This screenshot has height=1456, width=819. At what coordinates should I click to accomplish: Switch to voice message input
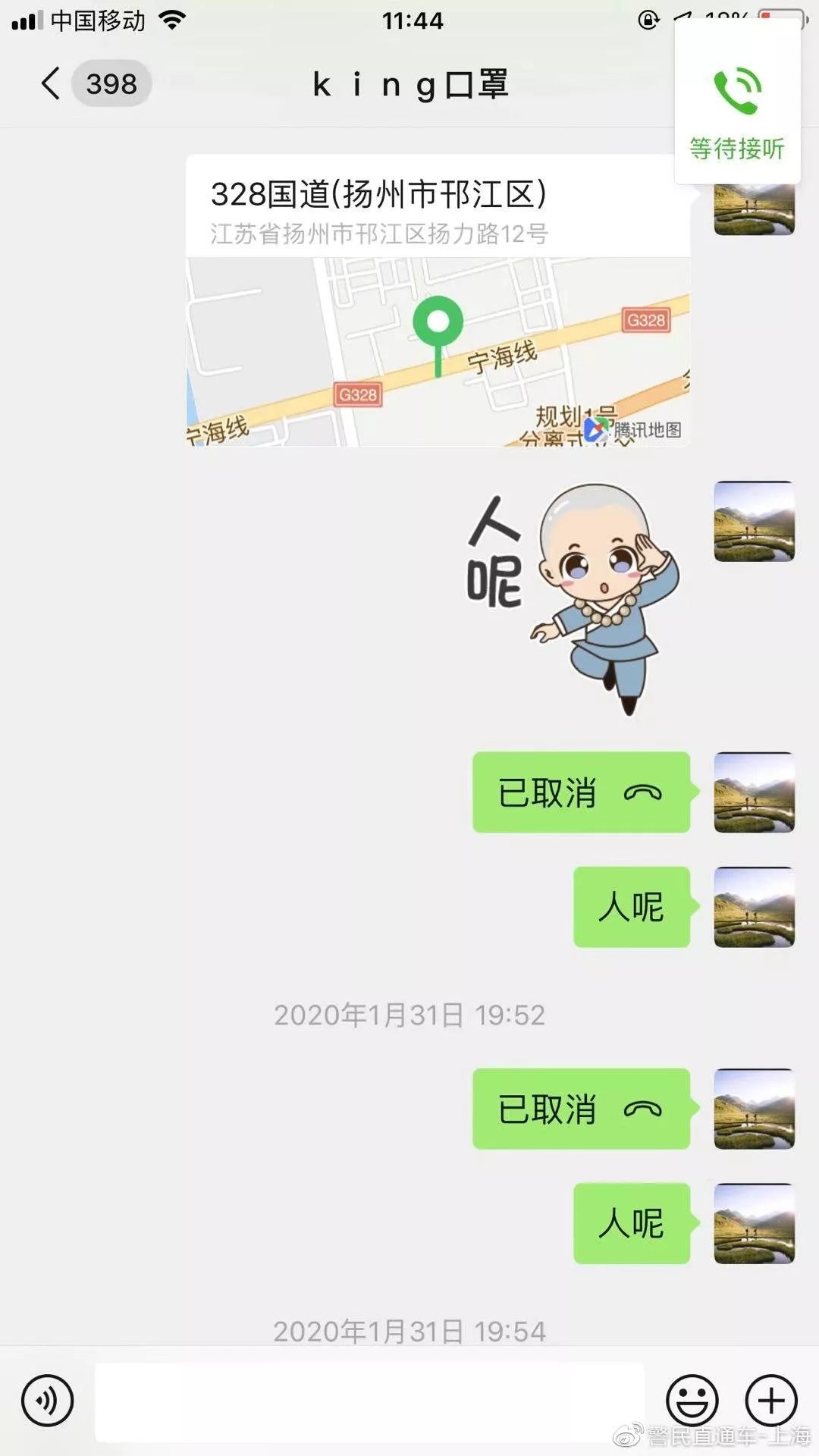click(x=48, y=1400)
